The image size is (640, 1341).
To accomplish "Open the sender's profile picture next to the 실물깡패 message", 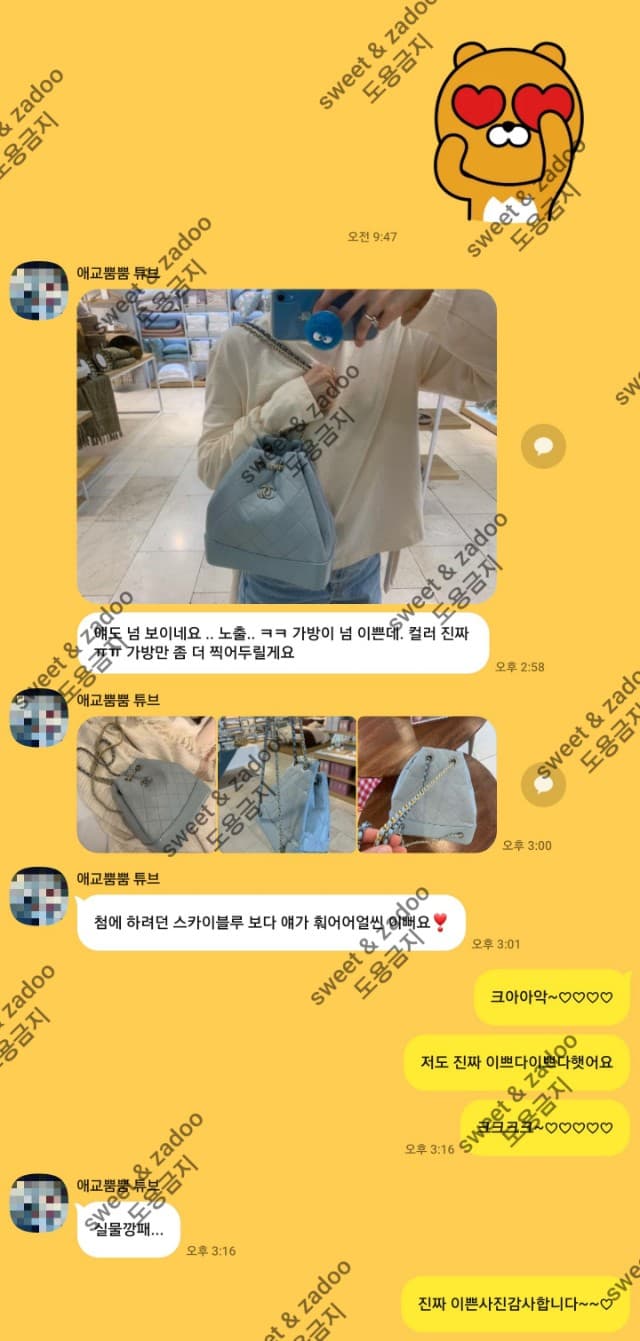I will click(39, 1203).
